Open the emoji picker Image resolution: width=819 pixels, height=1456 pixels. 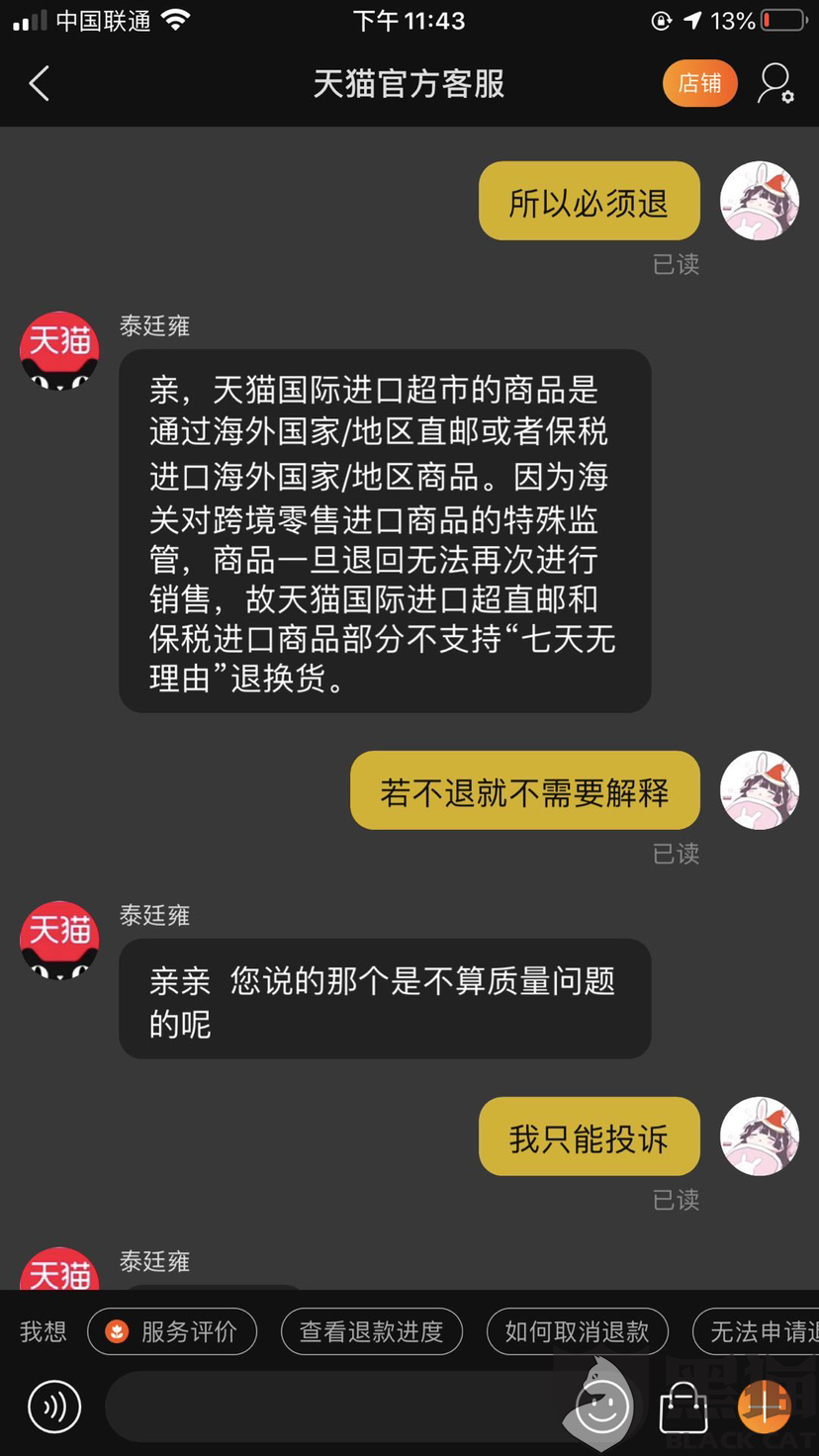pyautogui.click(x=602, y=1406)
